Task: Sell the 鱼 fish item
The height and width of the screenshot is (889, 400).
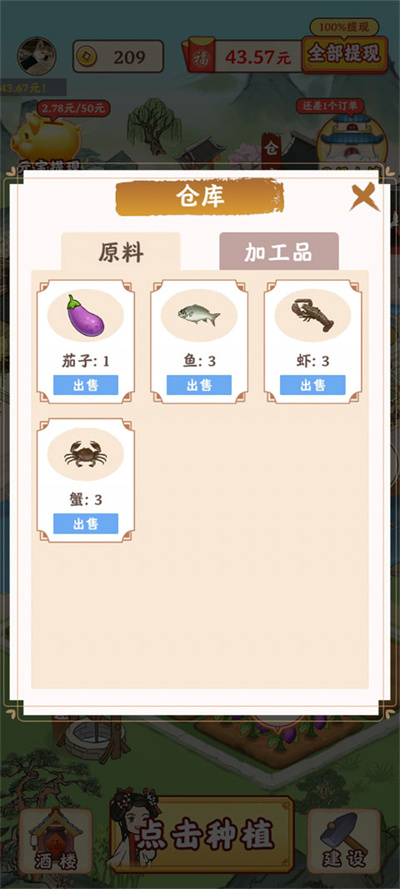Action: click(199, 385)
